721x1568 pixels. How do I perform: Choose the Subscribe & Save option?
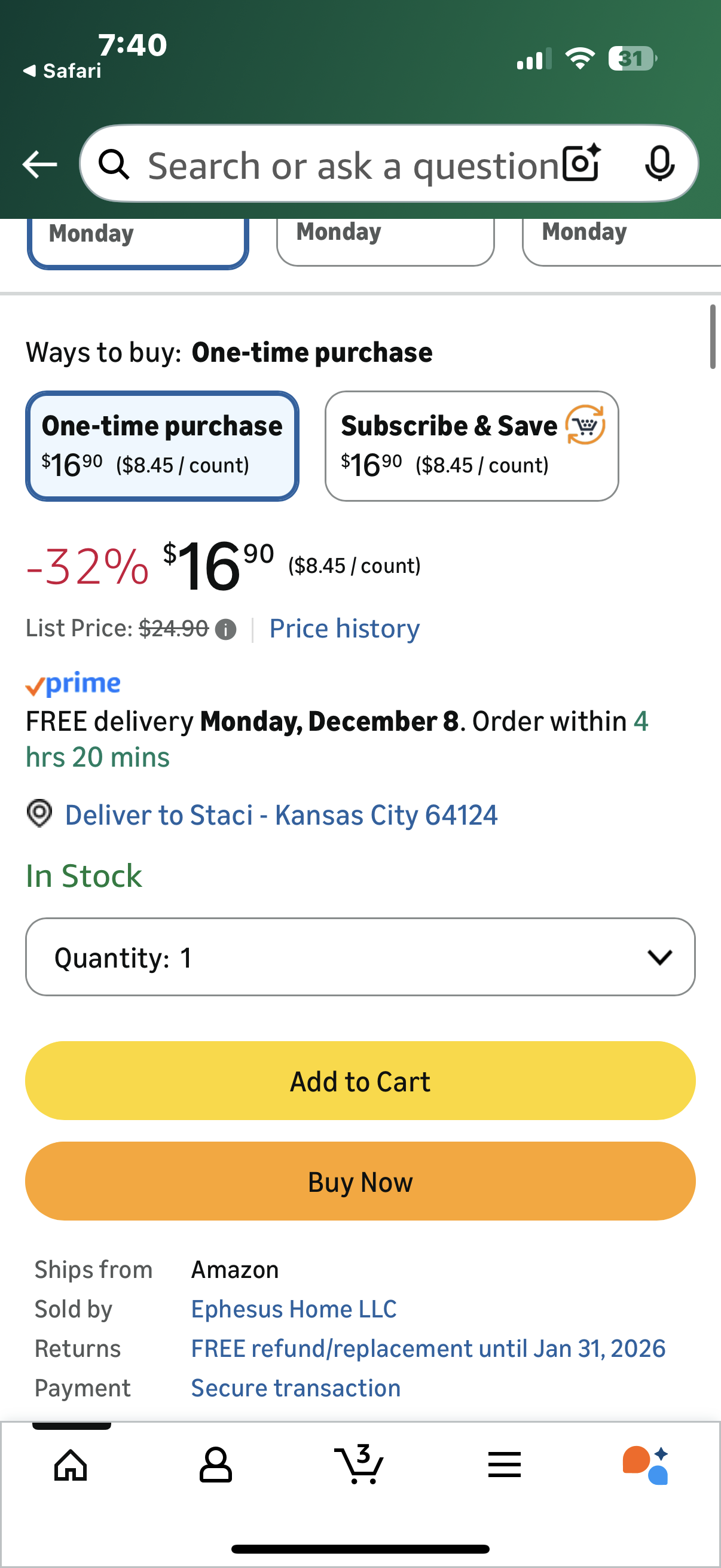pos(472,446)
